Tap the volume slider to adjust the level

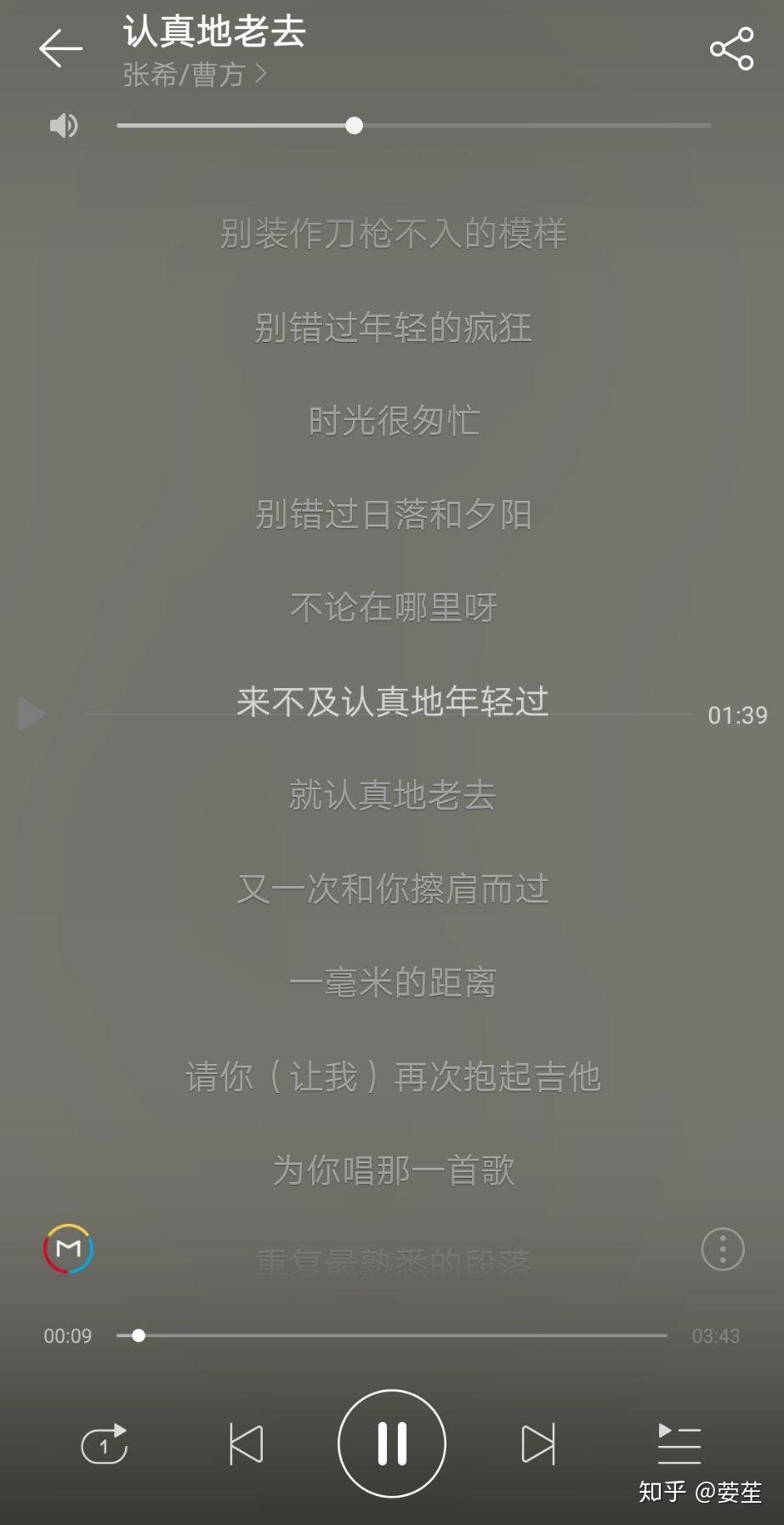click(413, 126)
